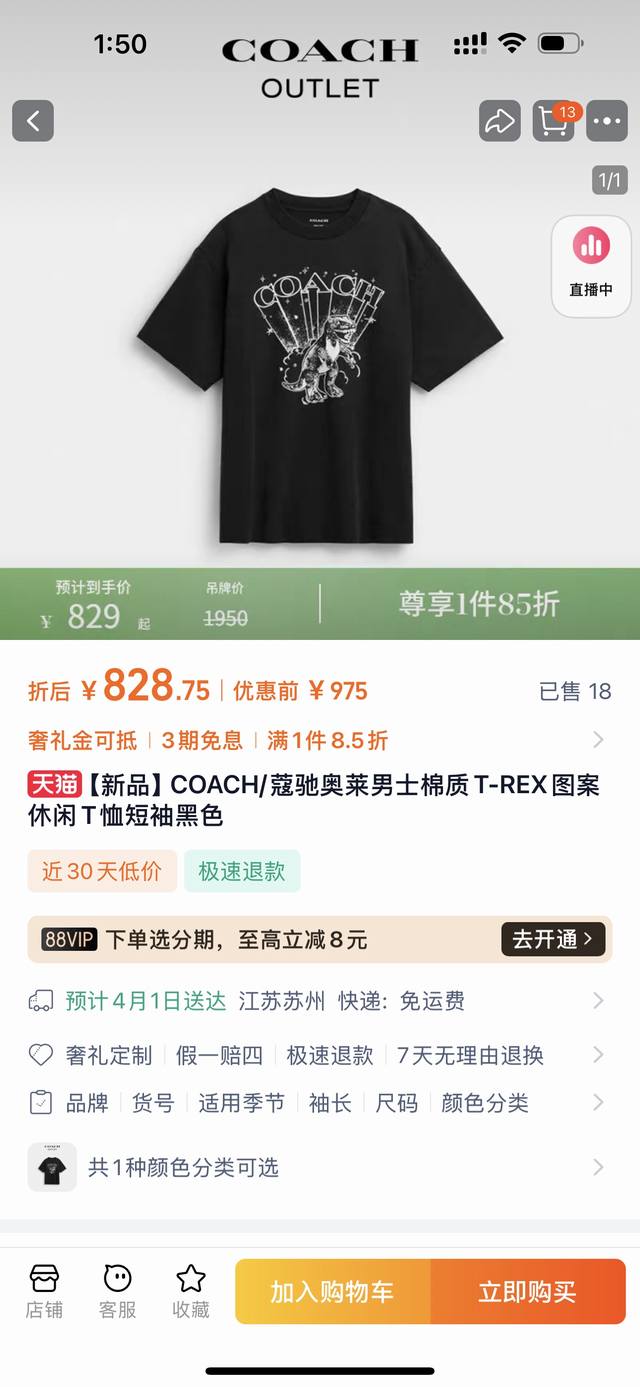This screenshot has width=640, height=1387.
Task: Open delivery details for 预计4月1日送达
Action: (320, 1001)
